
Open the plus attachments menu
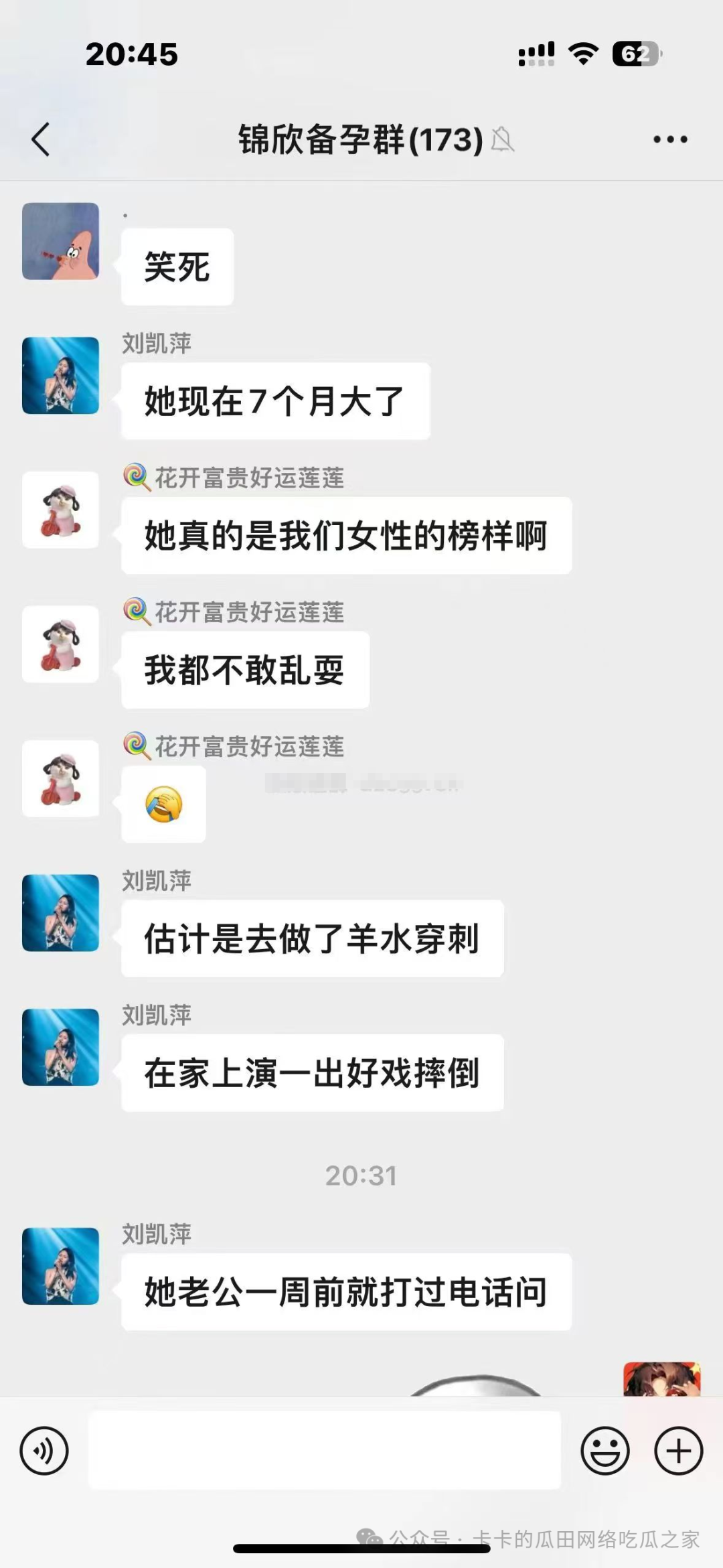click(678, 1451)
